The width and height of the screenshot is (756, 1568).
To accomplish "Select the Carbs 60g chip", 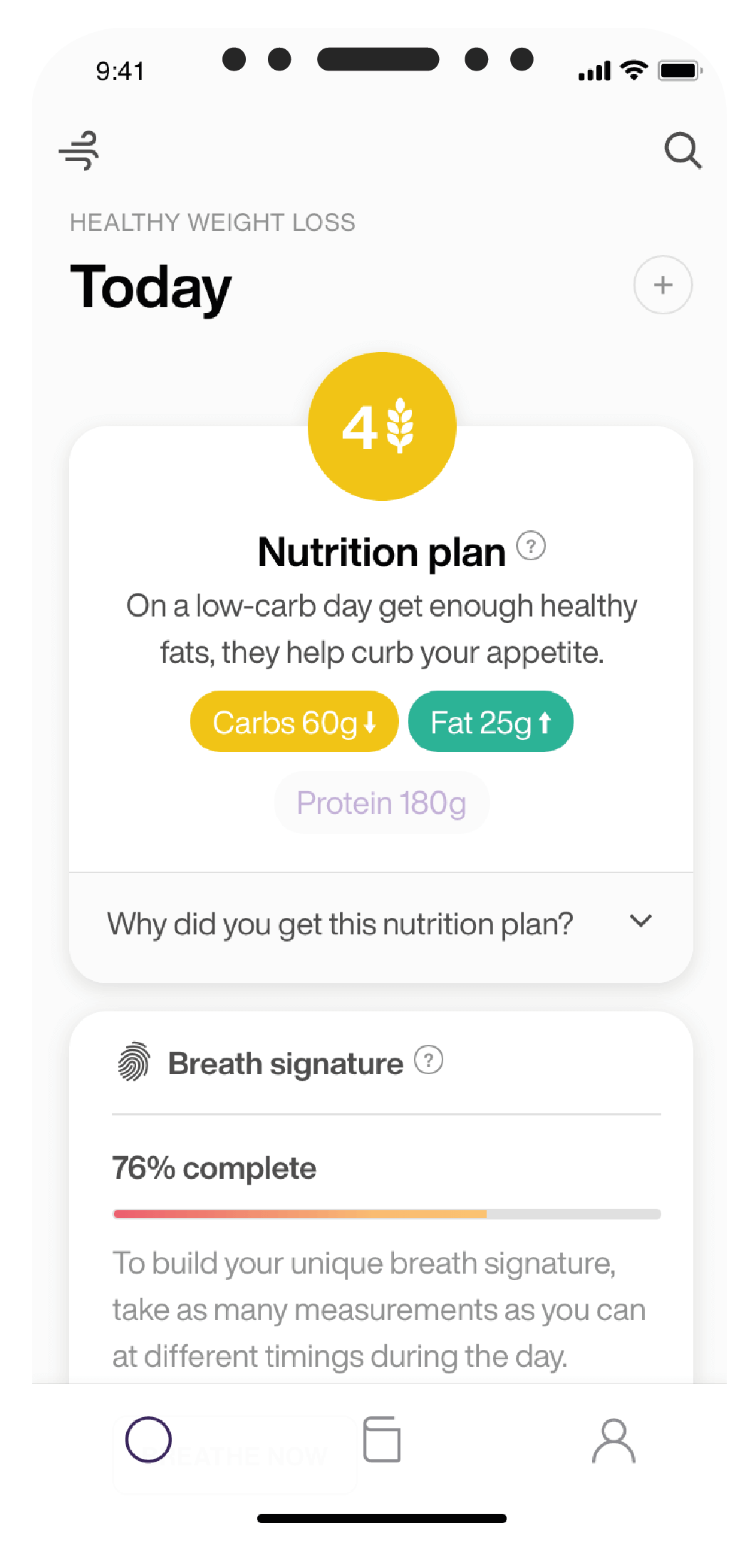I will 294,722.
